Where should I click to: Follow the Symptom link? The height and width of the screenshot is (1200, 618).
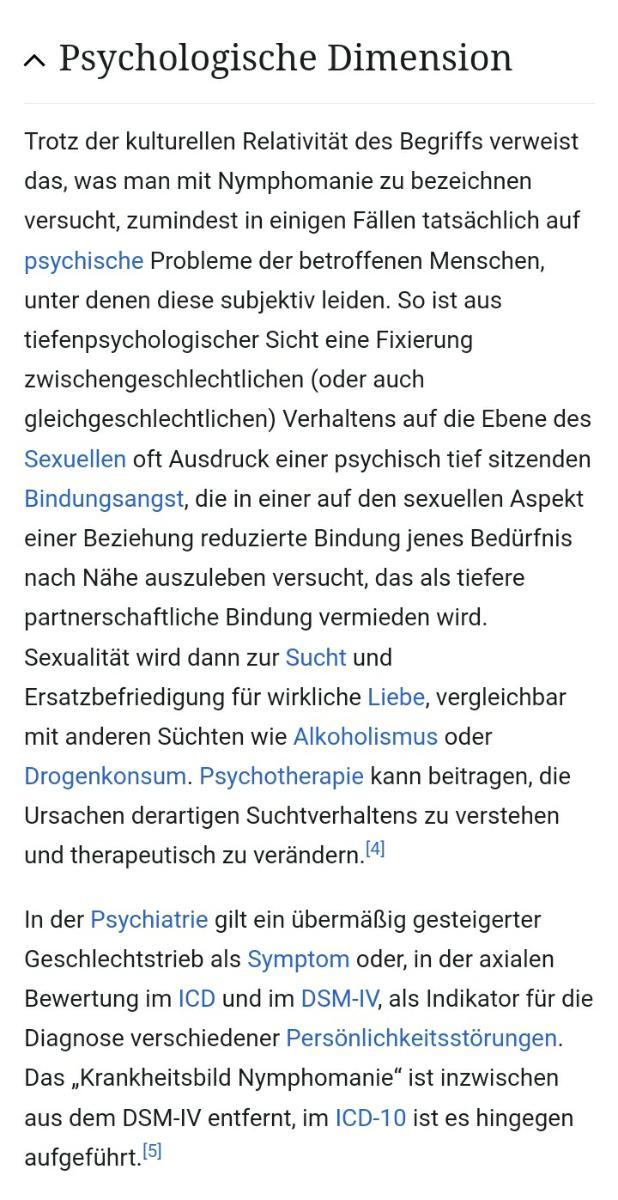(298, 959)
